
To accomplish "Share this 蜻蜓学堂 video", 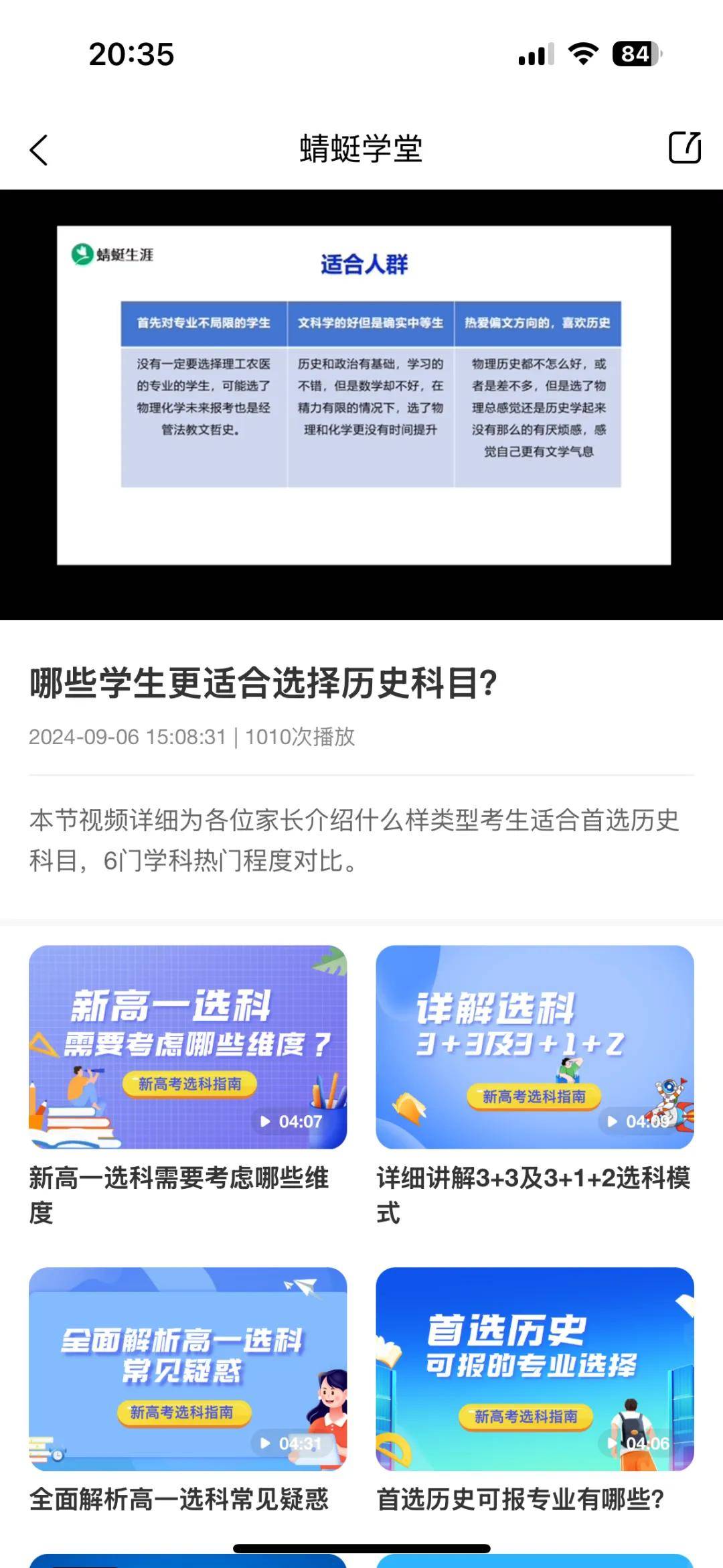I will pos(684,148).
